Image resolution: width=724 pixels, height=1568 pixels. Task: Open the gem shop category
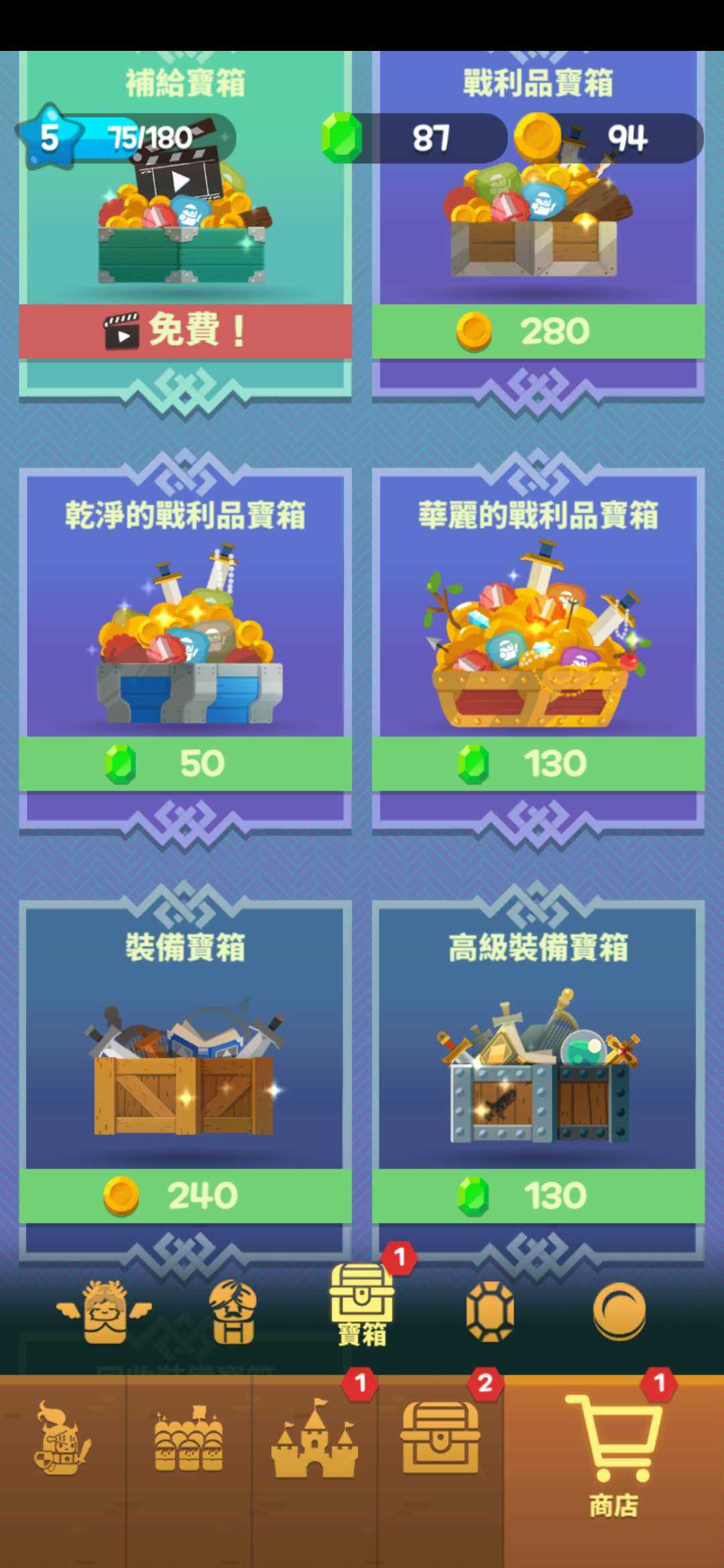pyautogui.click(x=490, y=1312)
